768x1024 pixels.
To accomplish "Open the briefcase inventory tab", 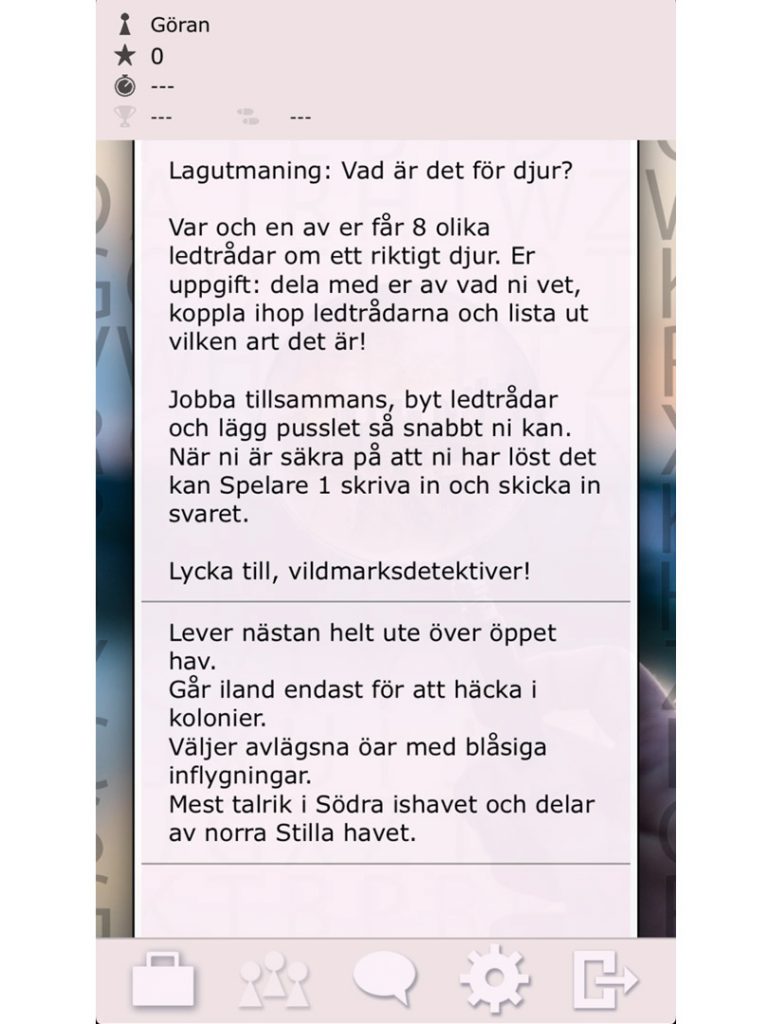I will [x=163, y=980].
